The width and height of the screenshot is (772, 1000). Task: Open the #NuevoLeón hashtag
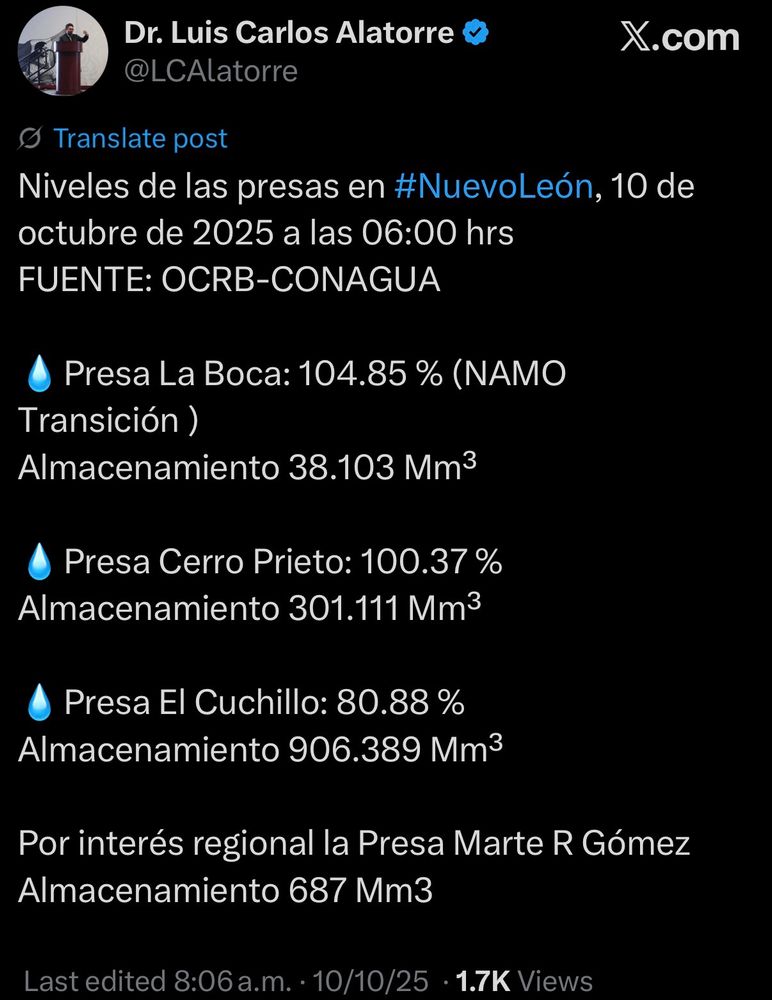493,187
